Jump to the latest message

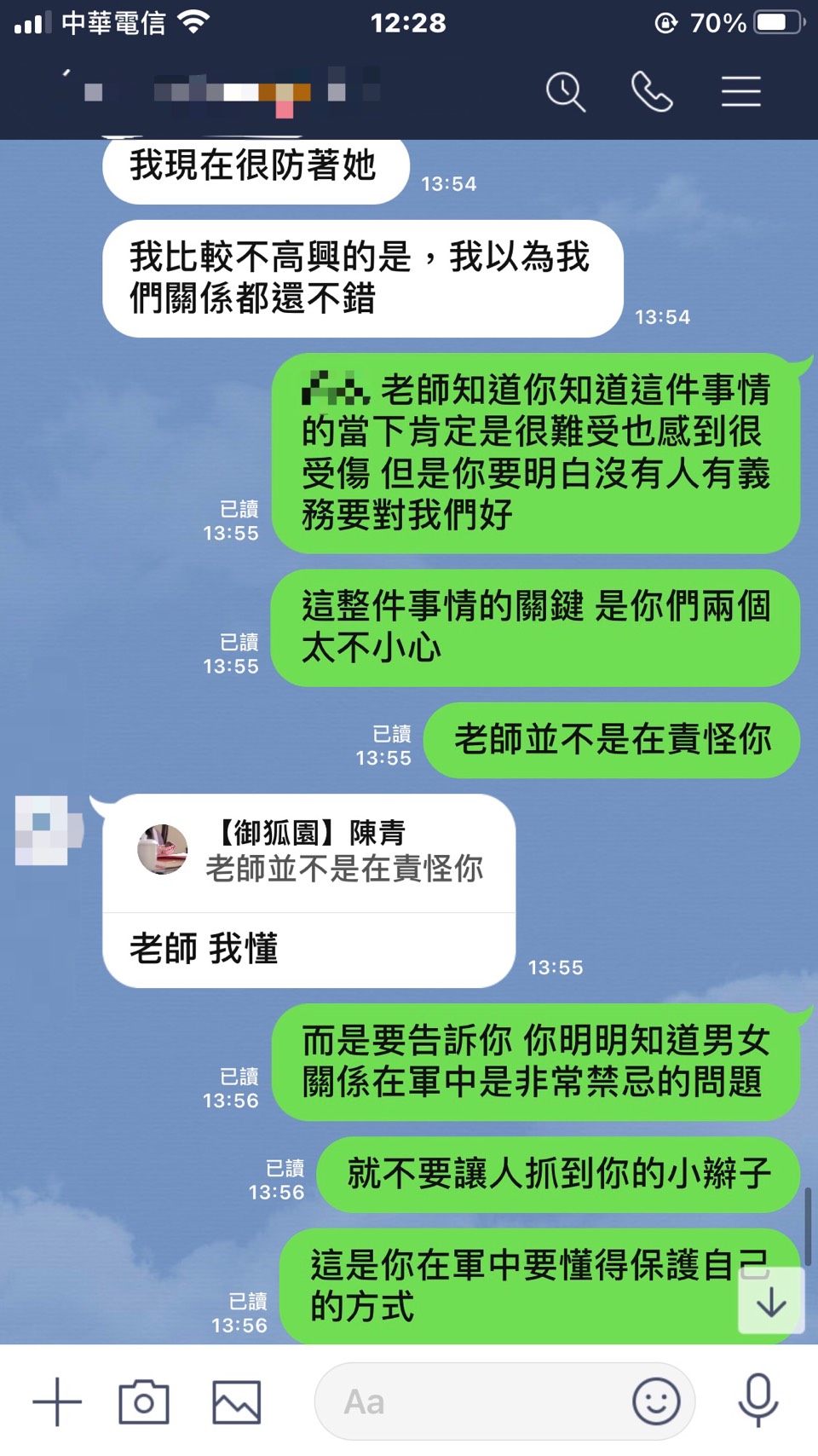pos(771,1301)
